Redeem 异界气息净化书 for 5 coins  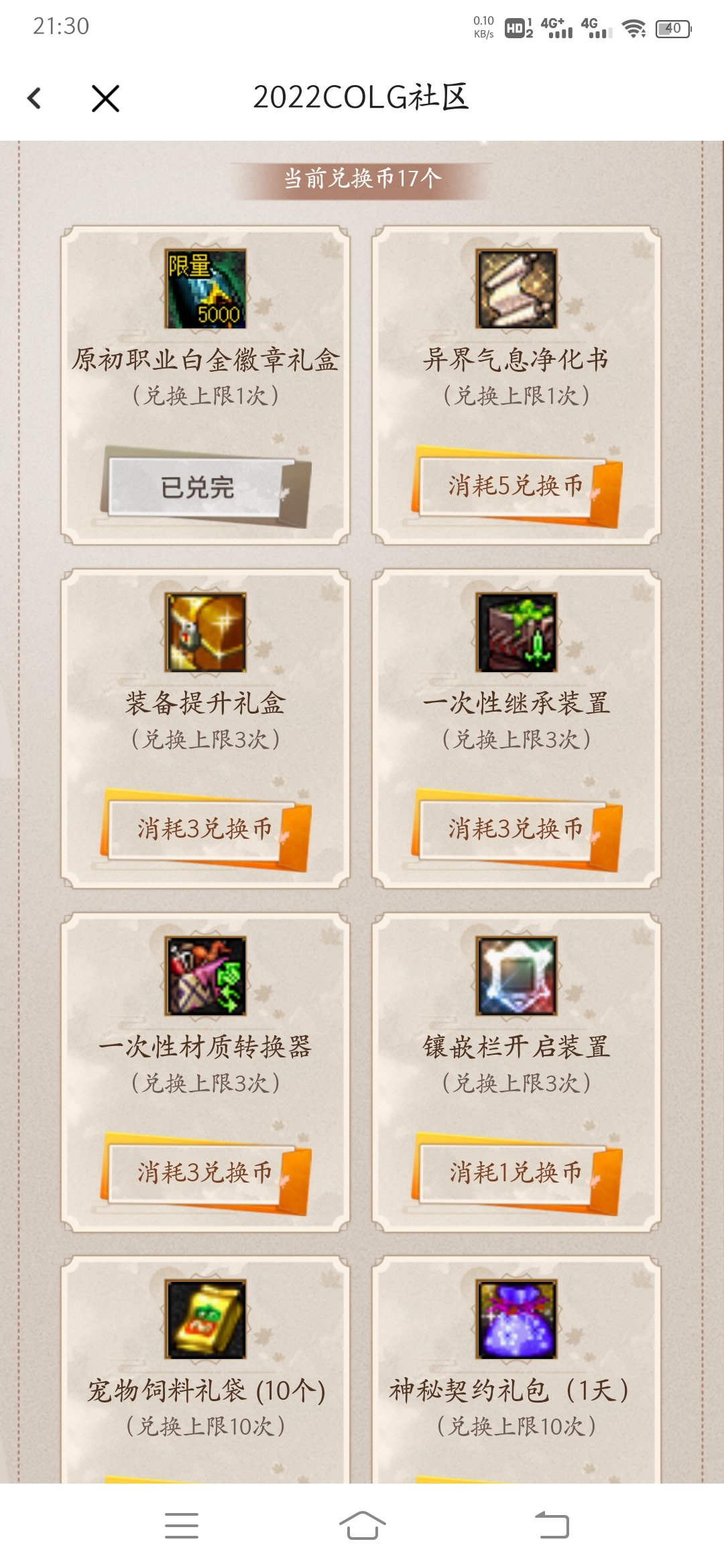pos(515,486)
